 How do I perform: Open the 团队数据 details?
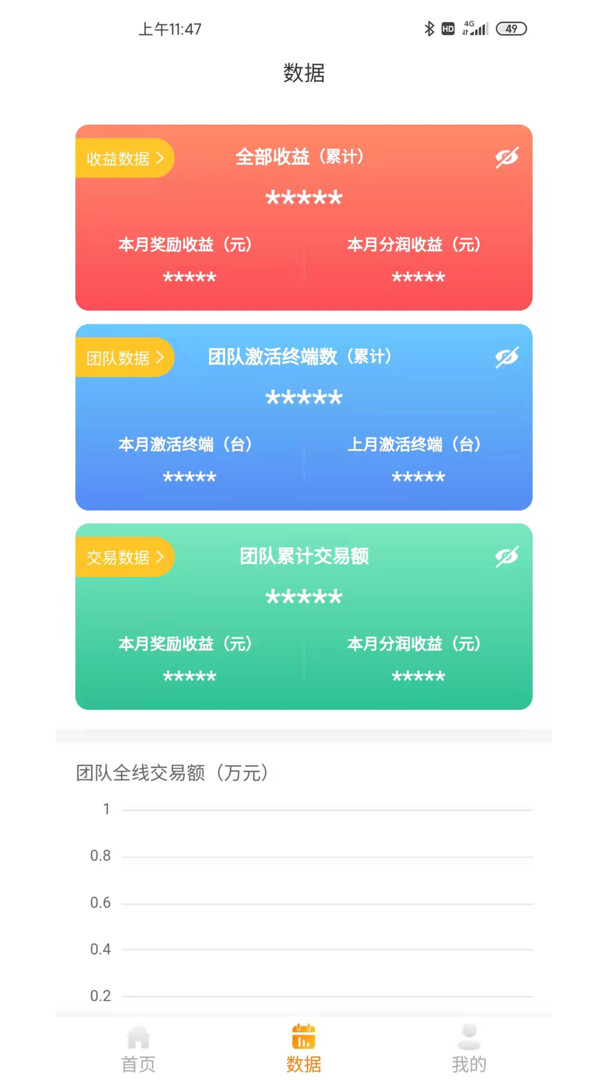[125, 358]
